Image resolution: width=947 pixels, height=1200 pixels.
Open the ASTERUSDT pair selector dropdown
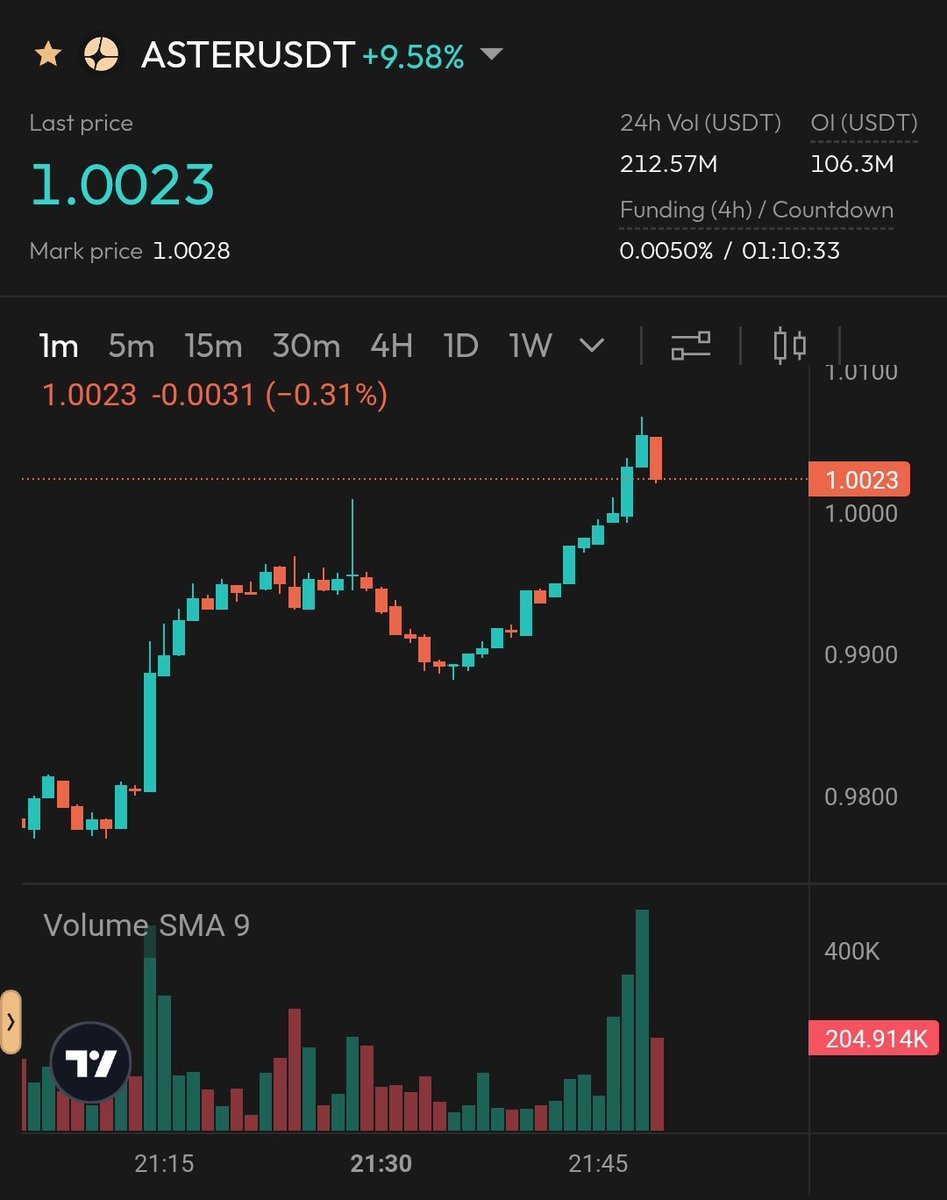[x=491, y=55]
